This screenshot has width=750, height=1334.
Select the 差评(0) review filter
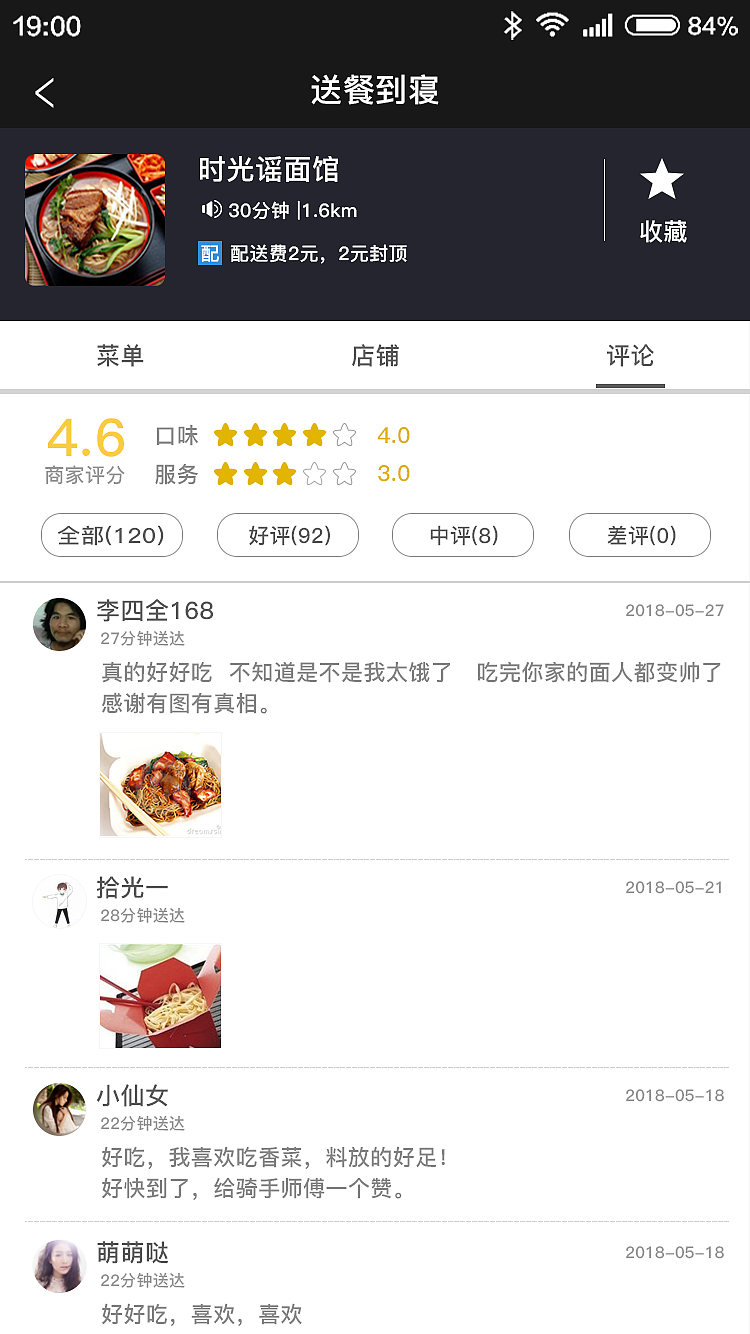click(639, 535)
